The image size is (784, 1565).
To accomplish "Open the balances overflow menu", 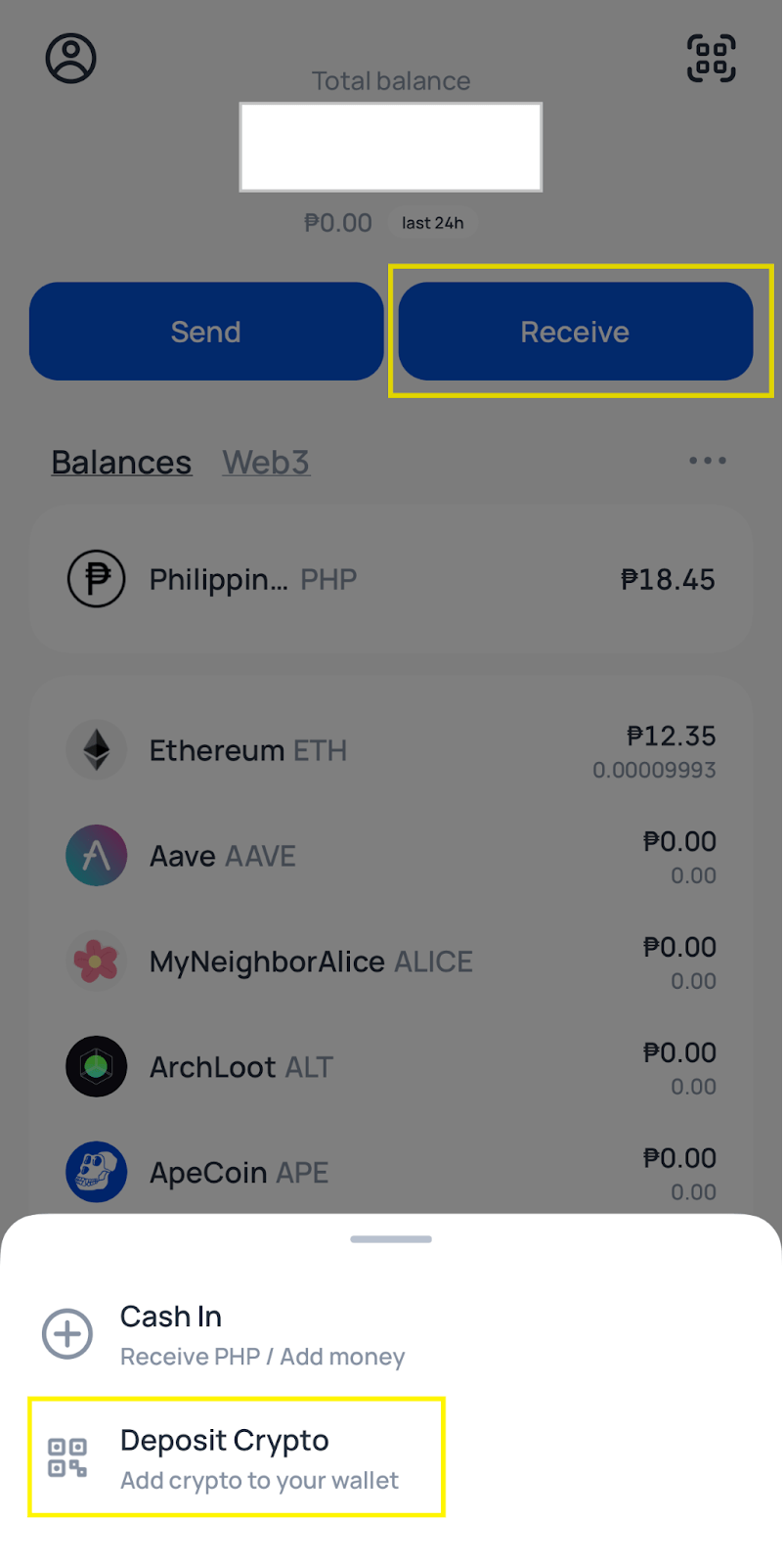I will point(707,460).
